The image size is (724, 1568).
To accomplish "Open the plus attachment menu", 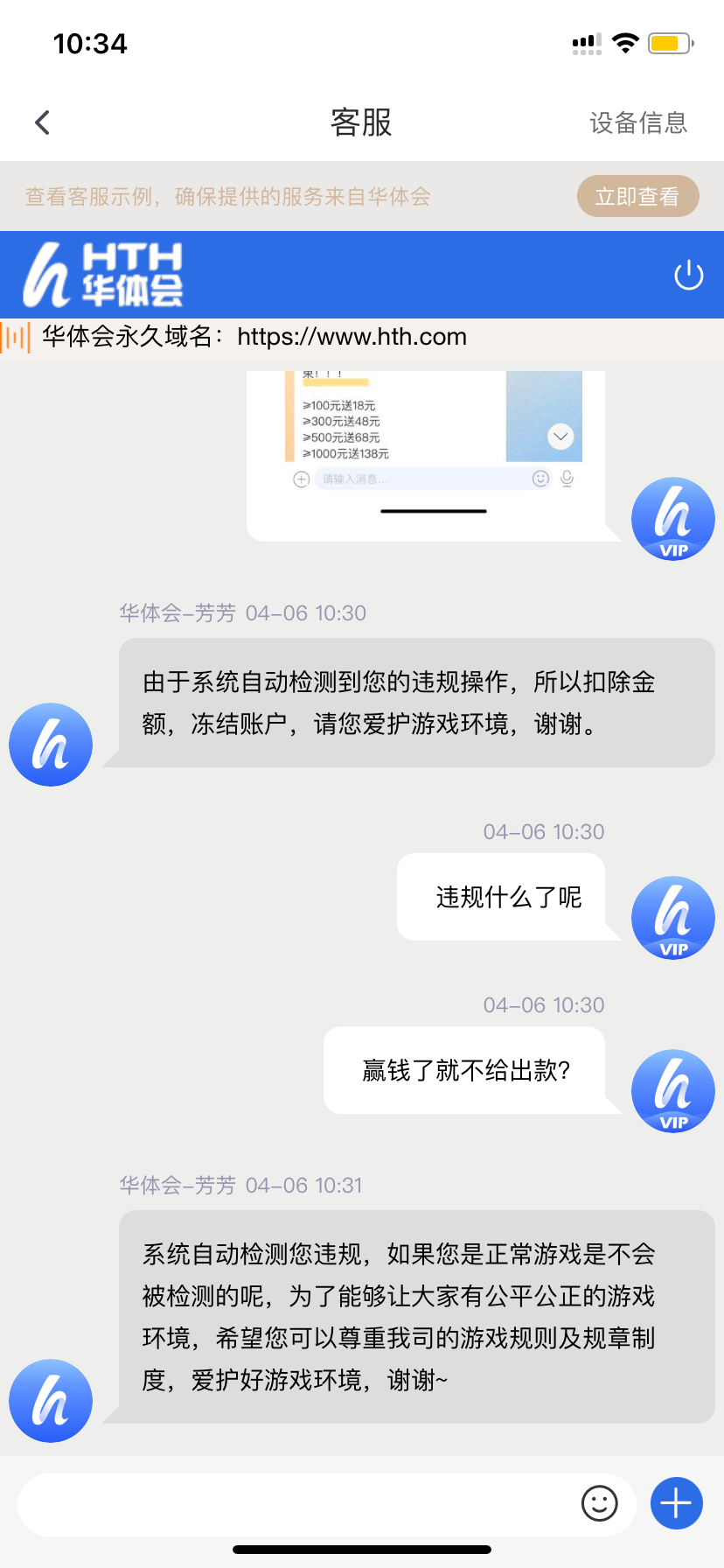I will click(x=676, y=1503).
